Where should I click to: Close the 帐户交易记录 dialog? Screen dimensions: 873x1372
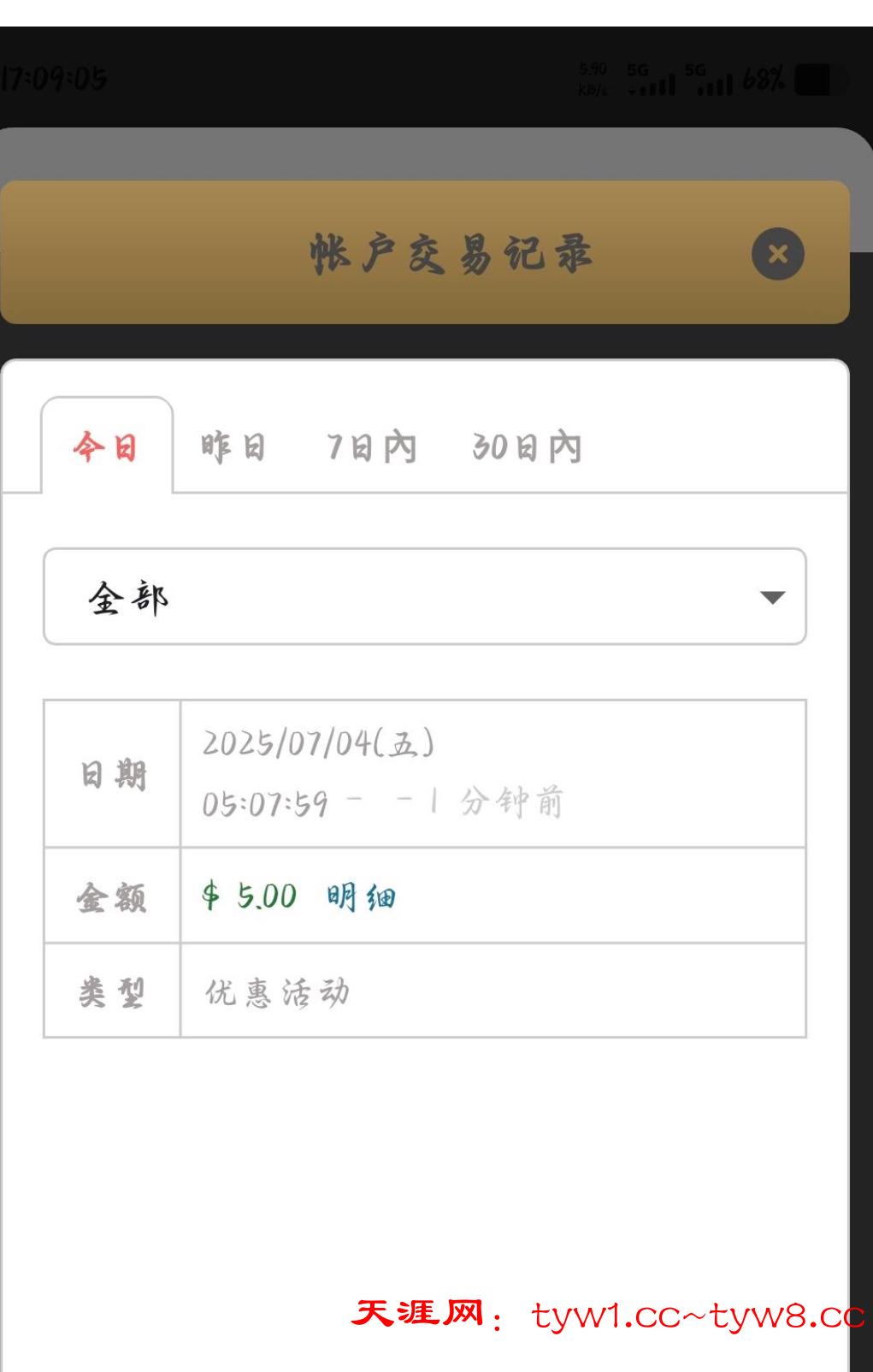(777, 254)
